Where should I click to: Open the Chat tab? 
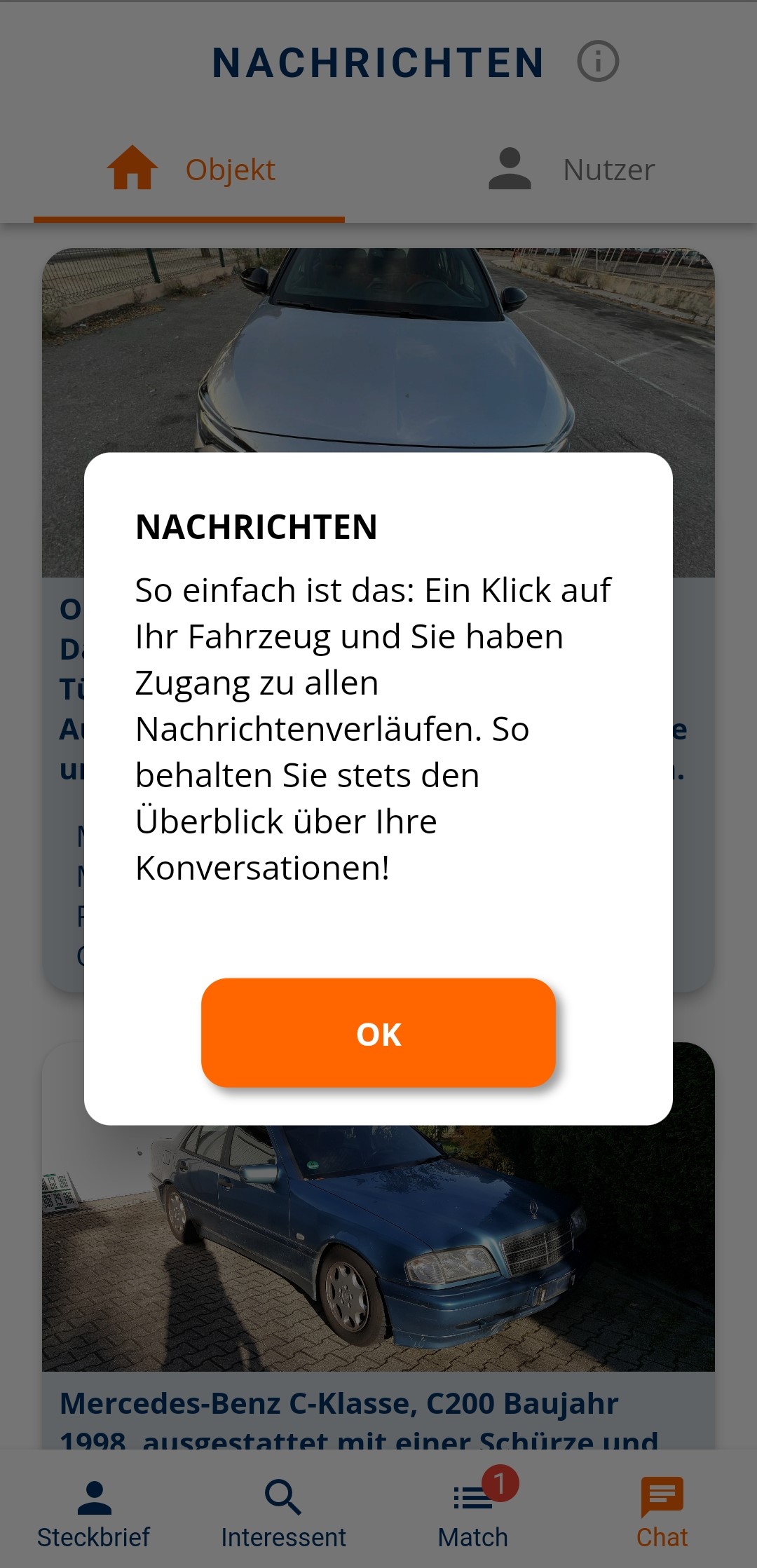tap(662, 1514)
